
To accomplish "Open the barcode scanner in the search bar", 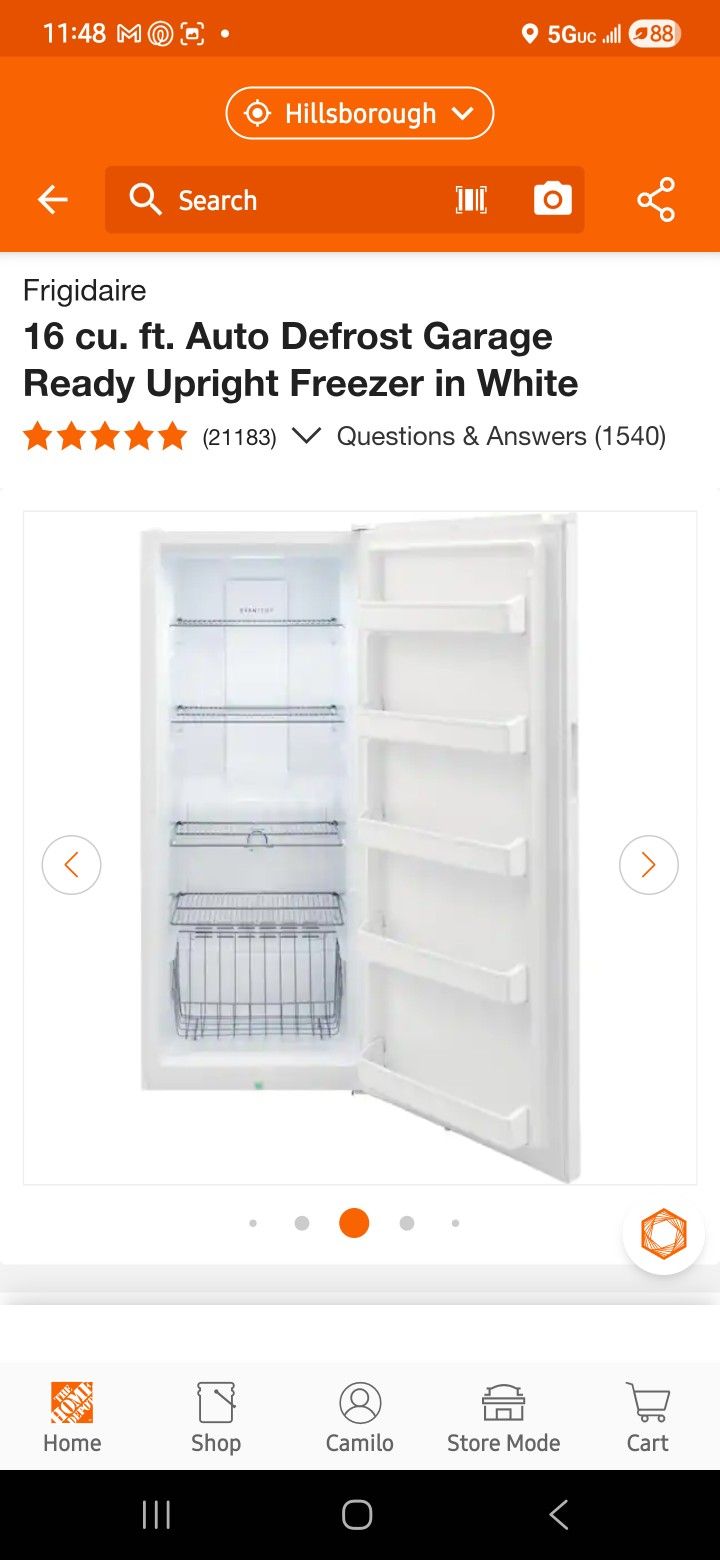I will [470, 199].
